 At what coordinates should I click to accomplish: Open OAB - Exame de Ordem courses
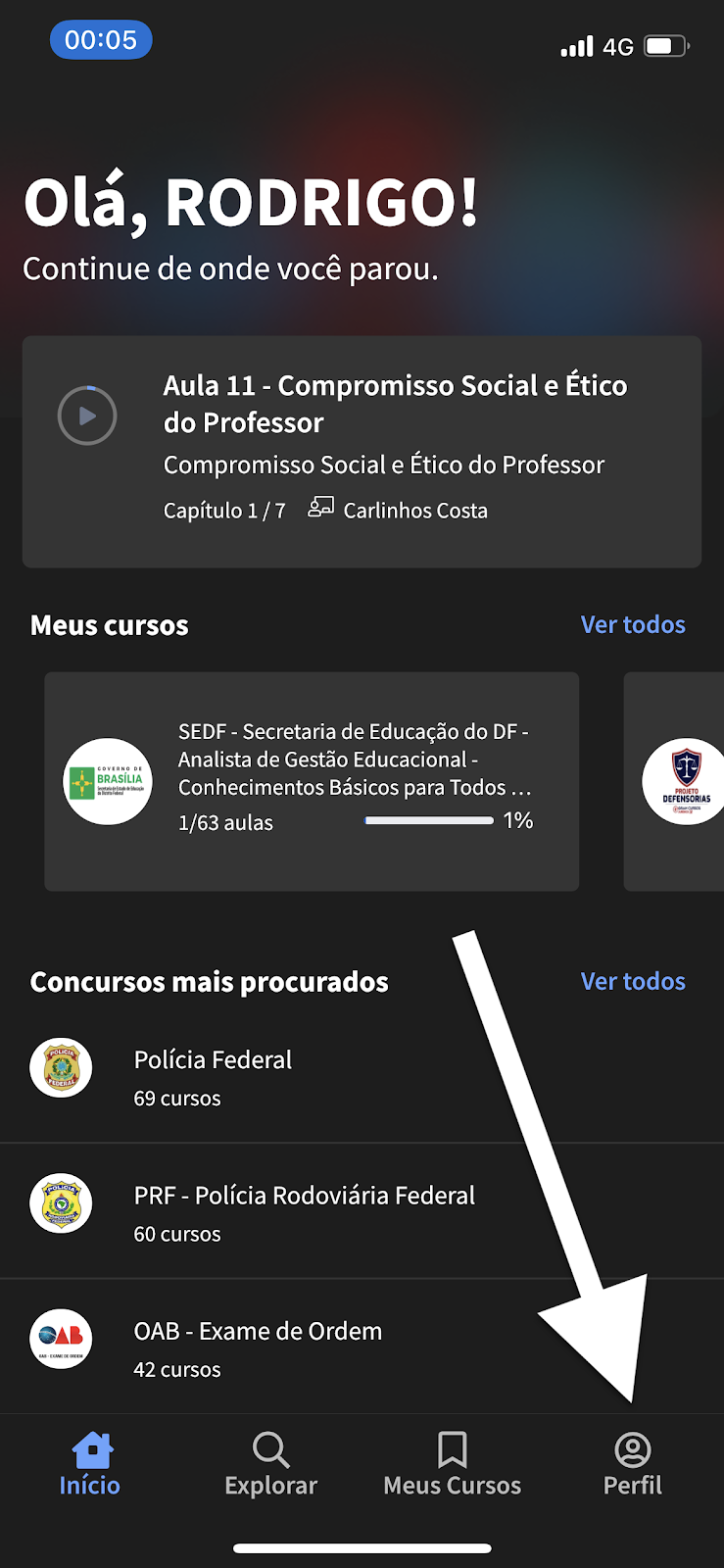point(362,1347)
